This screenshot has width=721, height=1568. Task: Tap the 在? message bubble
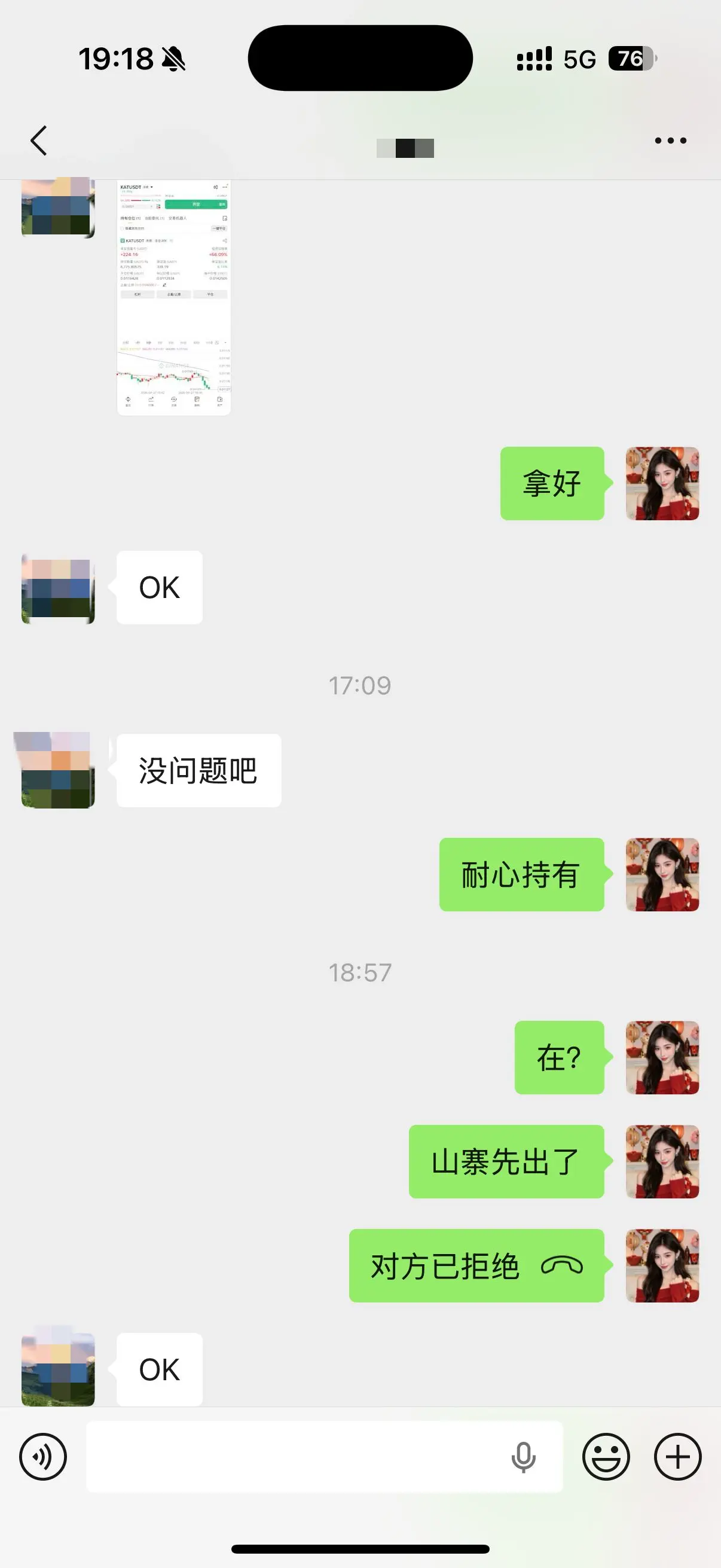[x=559, y=1057]
